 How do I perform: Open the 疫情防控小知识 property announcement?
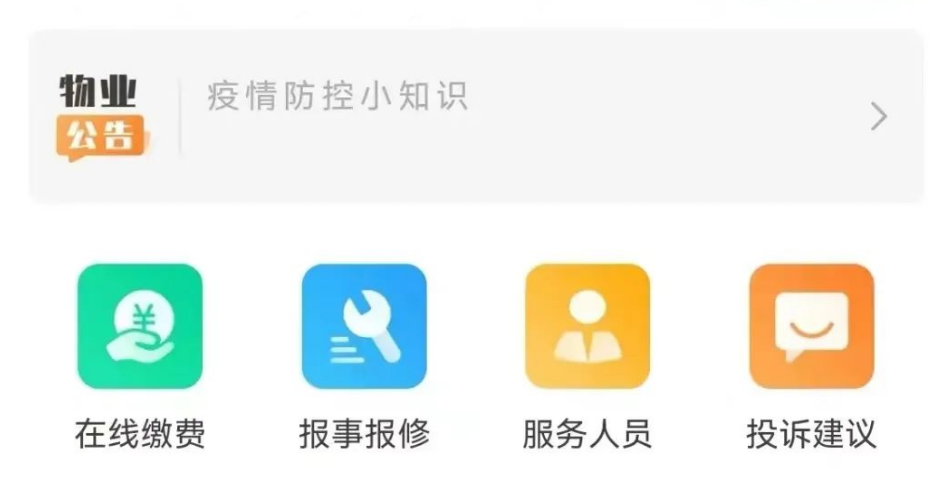338,97
